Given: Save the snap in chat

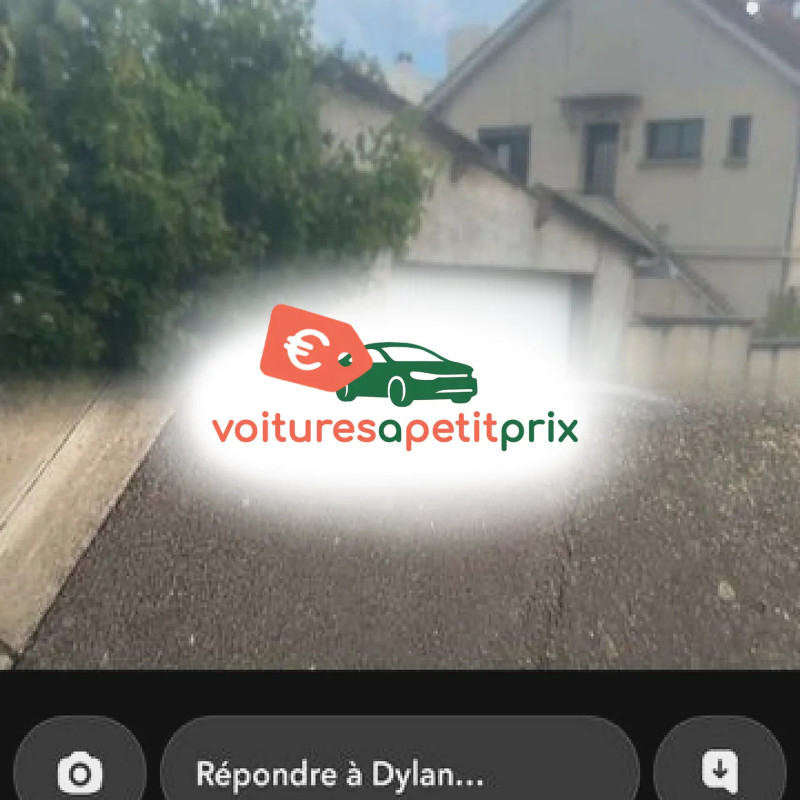Looking at the screenshot, I should (719, 770).
